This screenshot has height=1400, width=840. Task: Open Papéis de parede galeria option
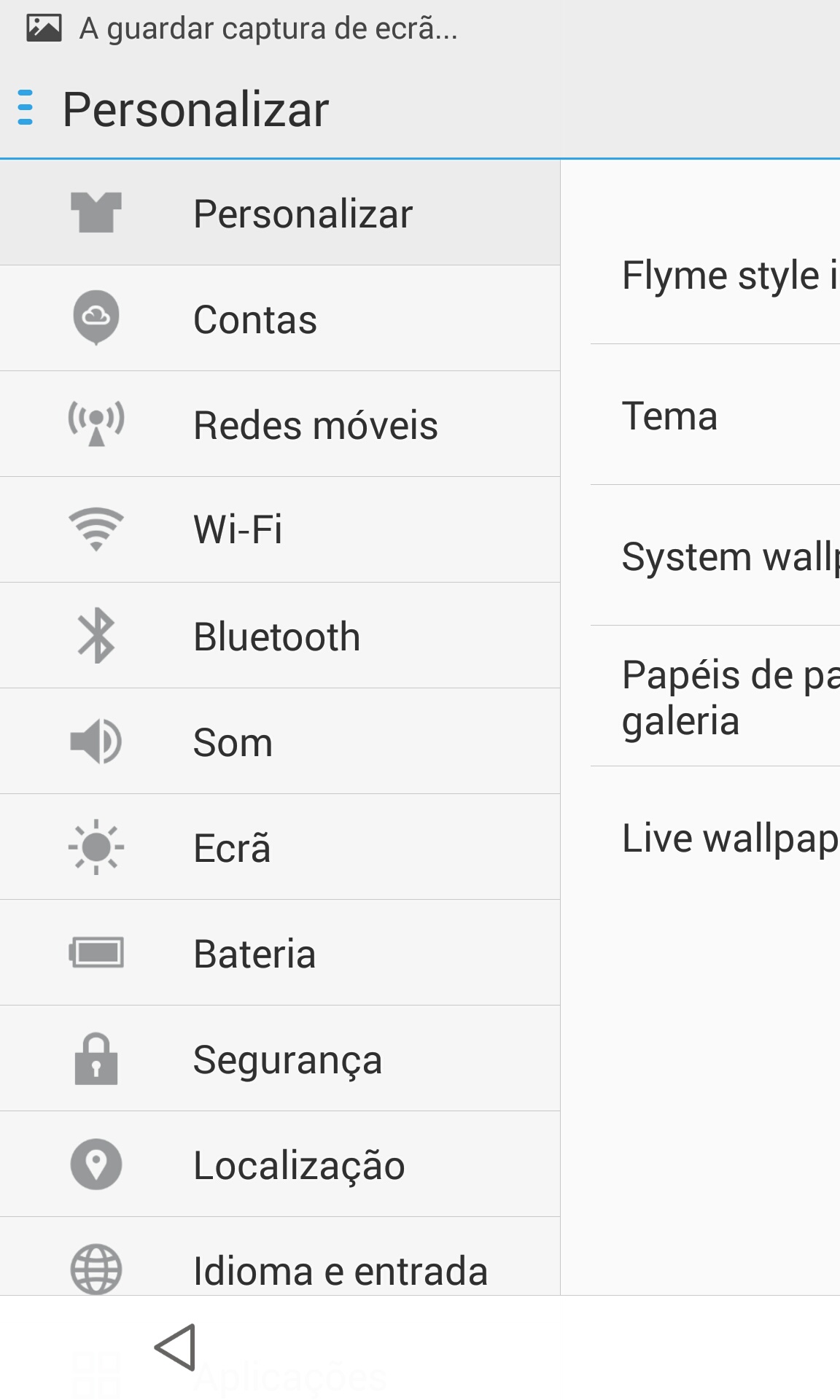pyautogui.click(x=715, y=696)
